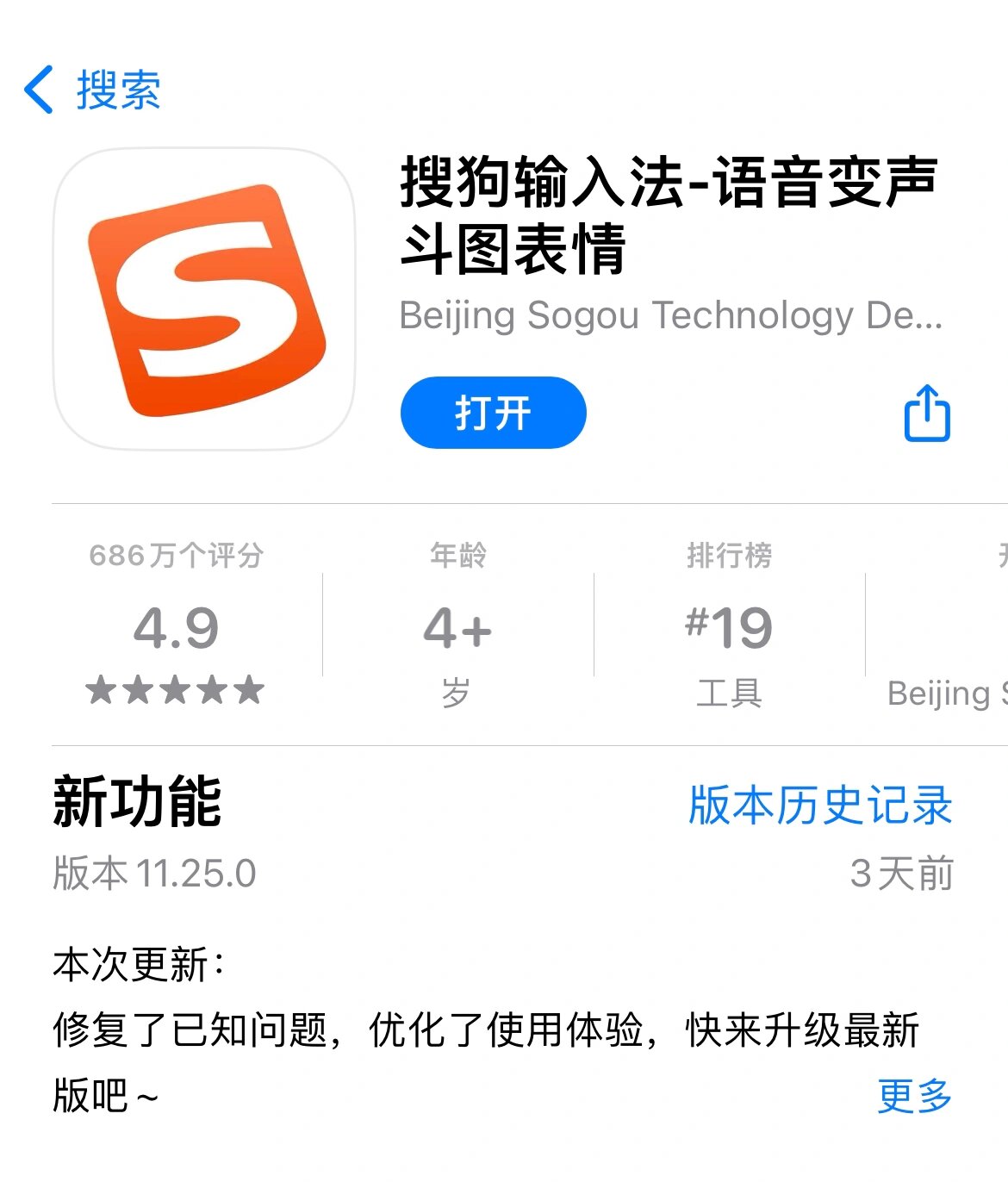Select the 新功能 section header
Screen dimensions: 1008x1182
point(136,806)
